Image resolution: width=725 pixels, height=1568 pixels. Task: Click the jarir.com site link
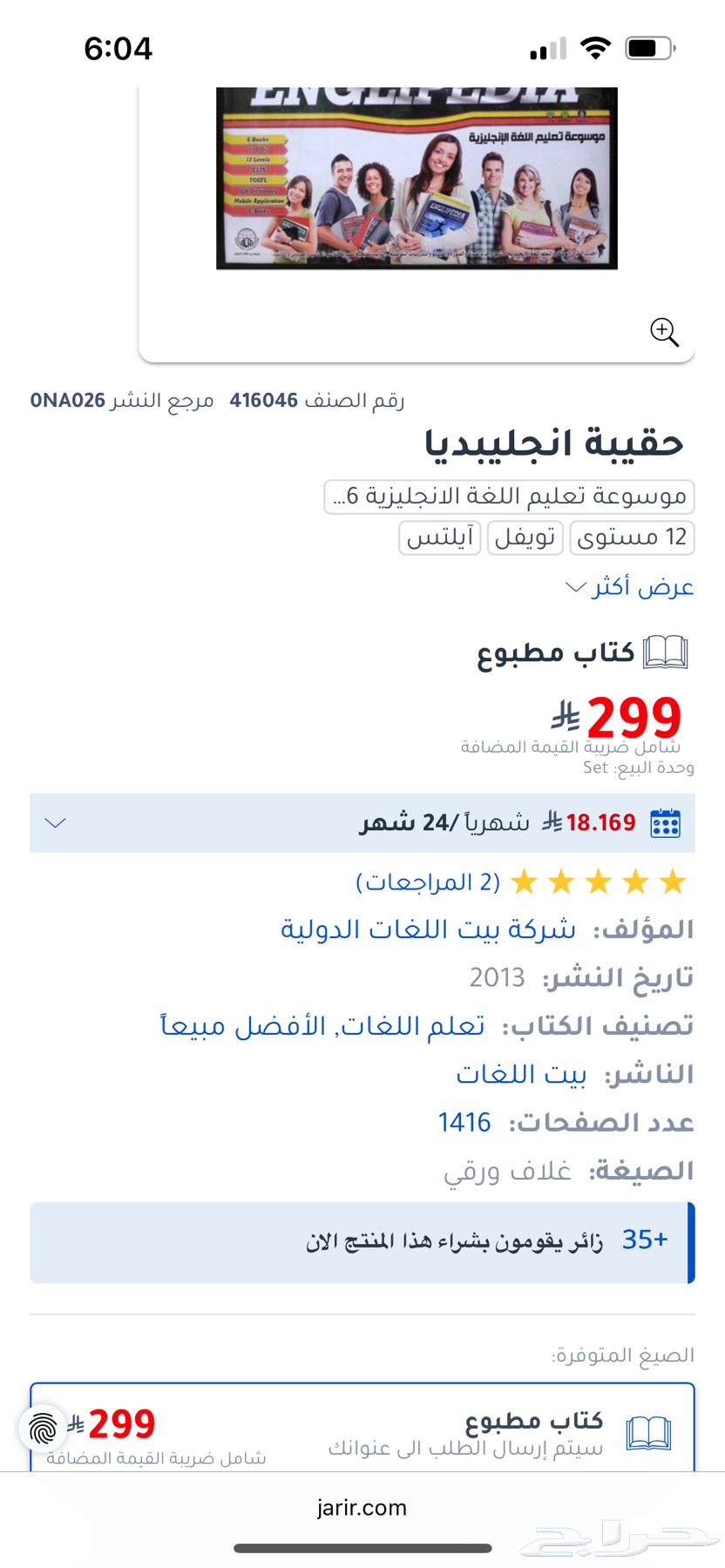[362, 1508]
